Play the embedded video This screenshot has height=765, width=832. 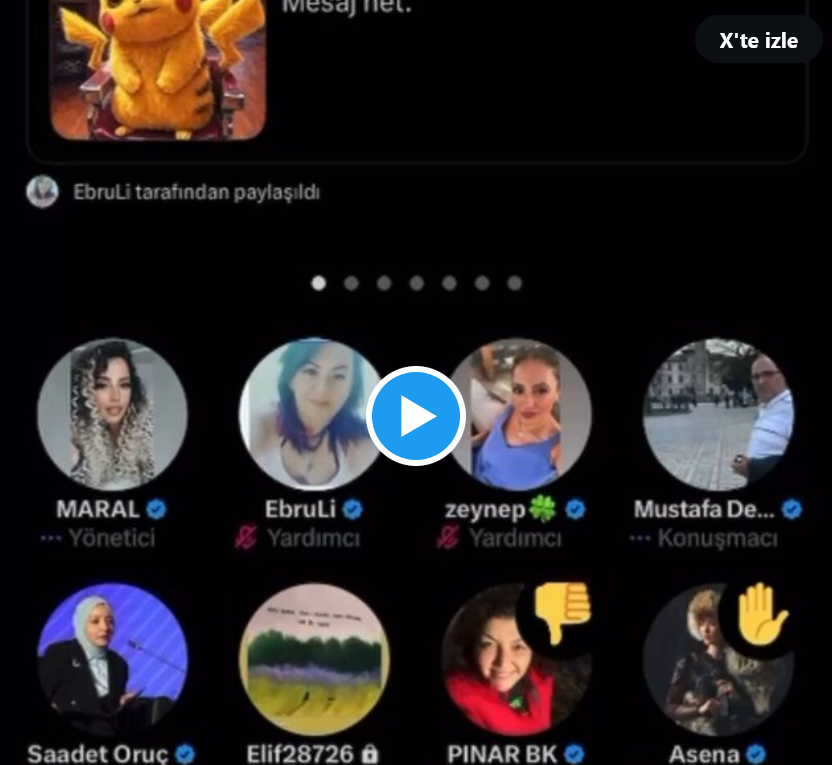pyautogui.click(x=415, y=416)
